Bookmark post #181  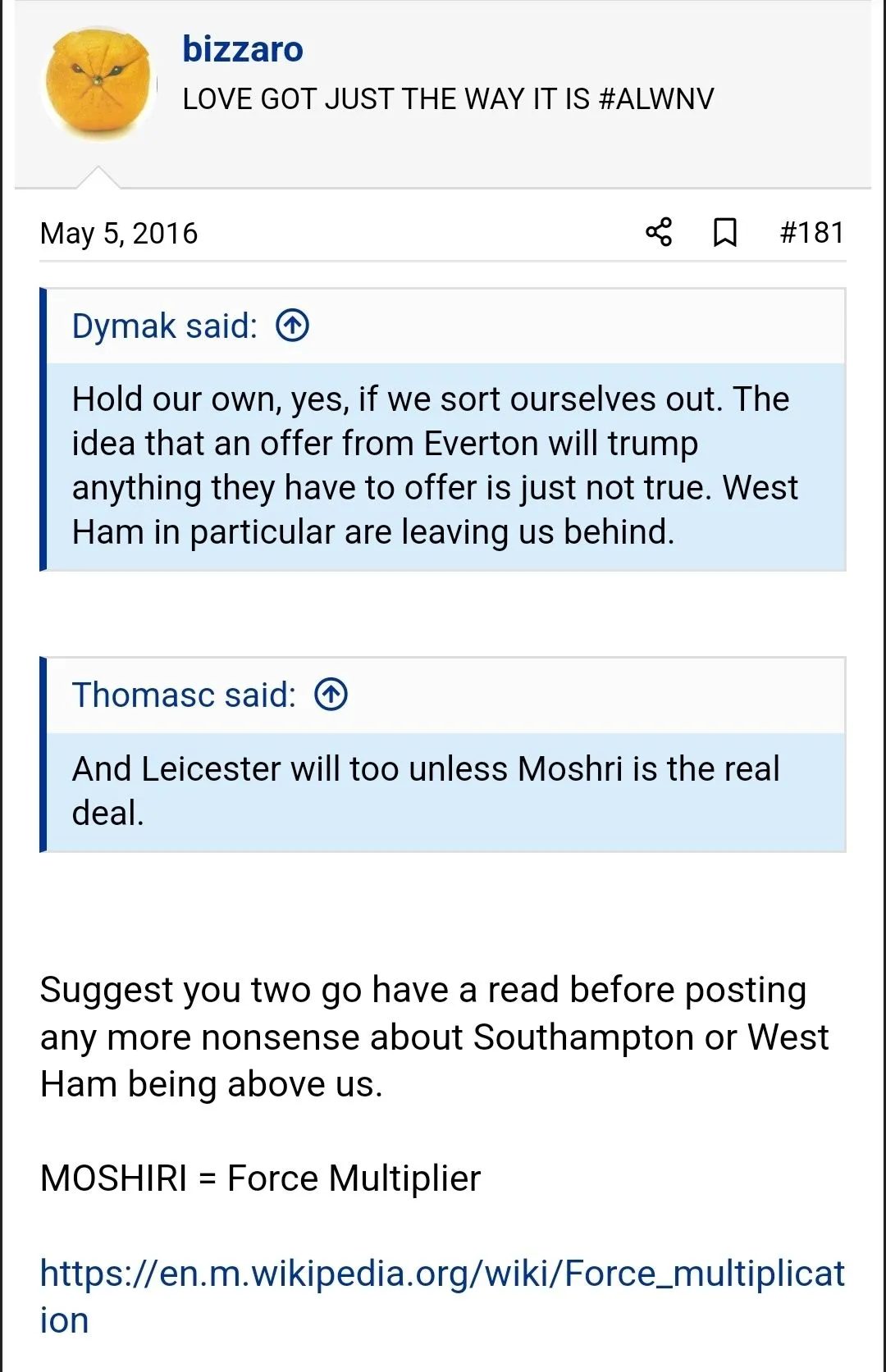pos(724,233)
